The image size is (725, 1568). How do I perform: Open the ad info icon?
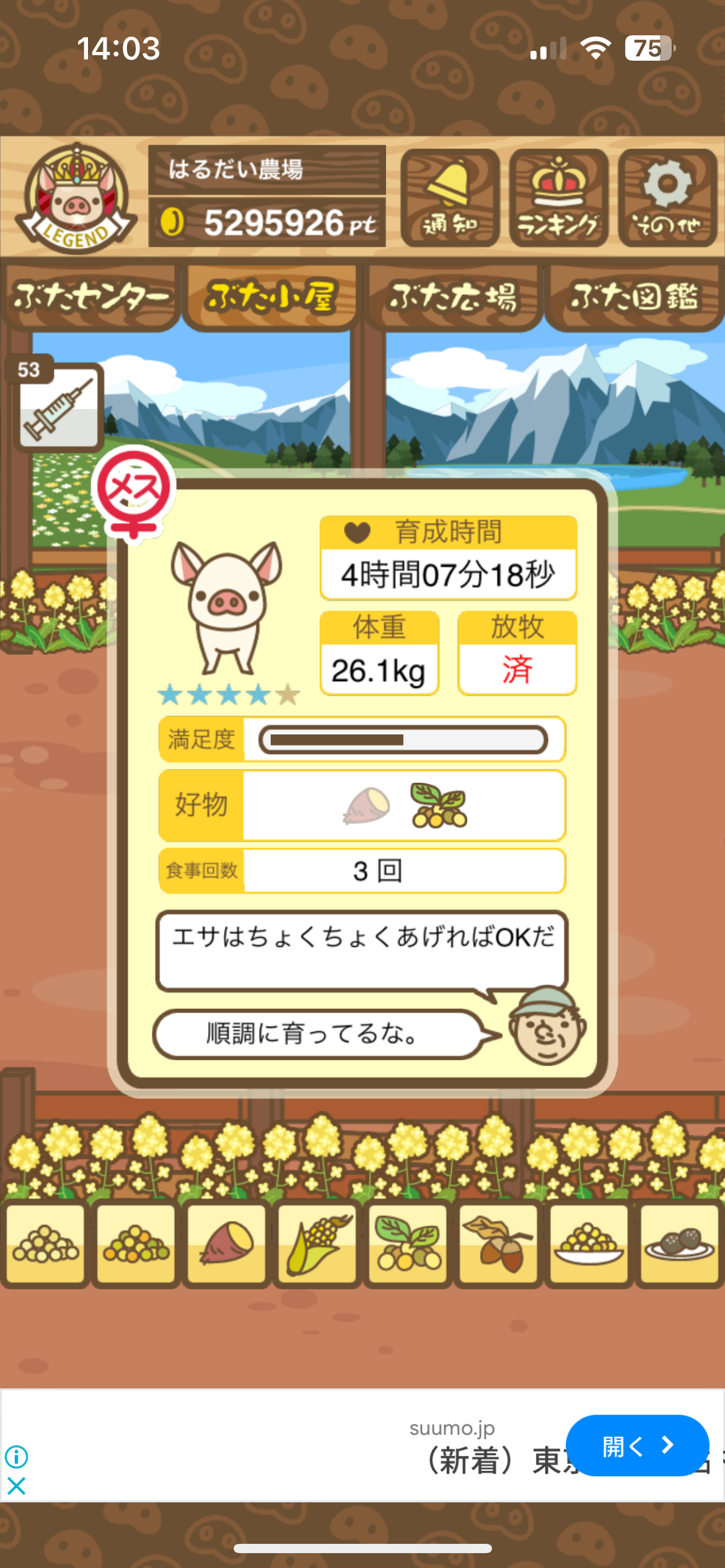(17, 1457)
